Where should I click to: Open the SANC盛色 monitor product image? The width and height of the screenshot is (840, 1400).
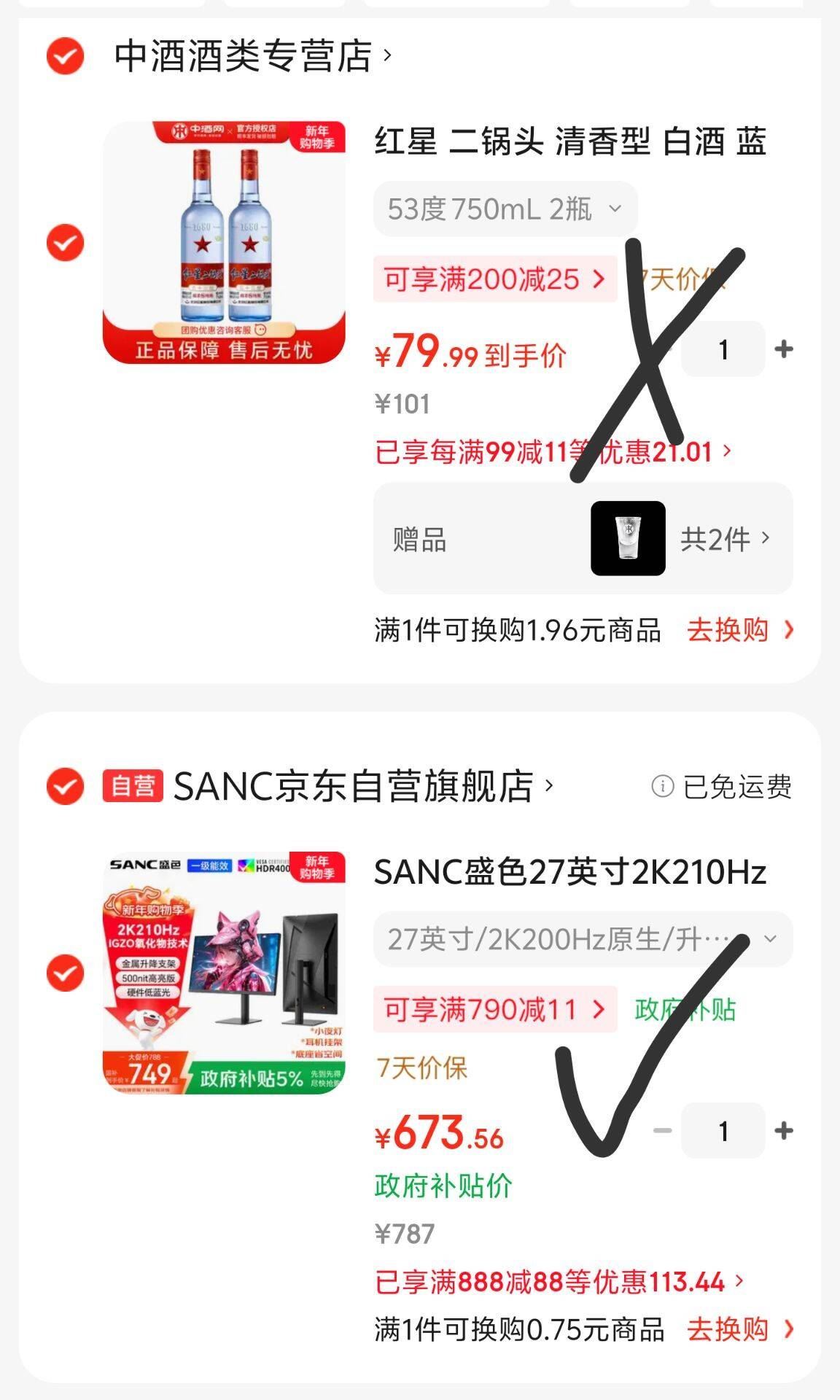(x=224, y=973)
